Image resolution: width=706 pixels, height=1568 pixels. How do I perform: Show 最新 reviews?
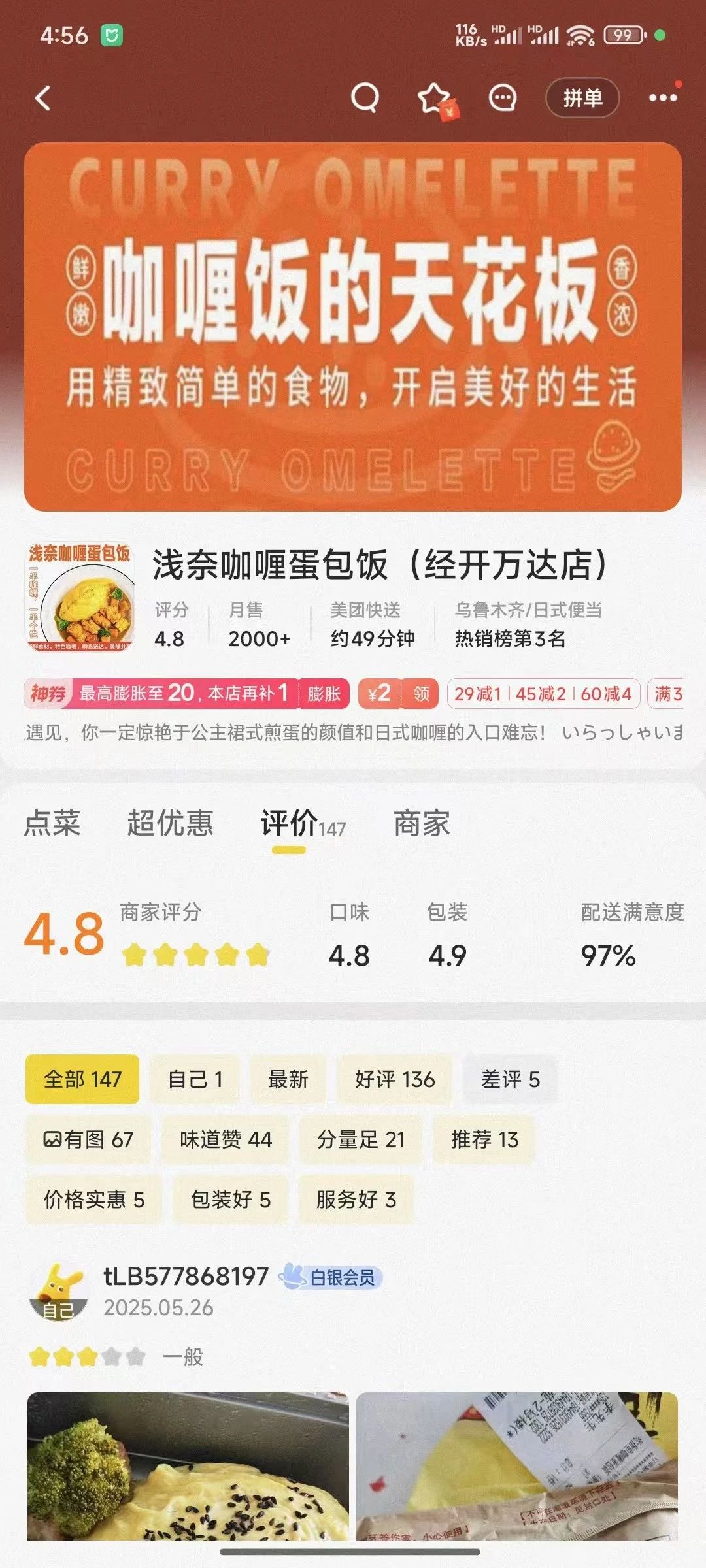(x=288, y=1079)
